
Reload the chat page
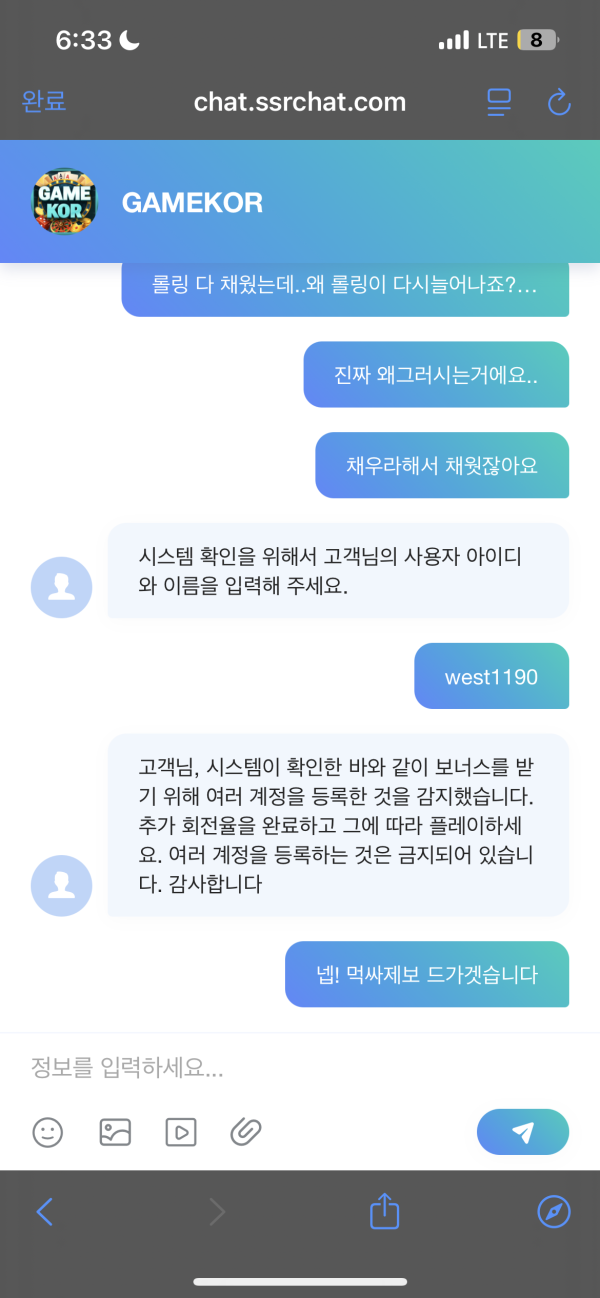point(559,101)
